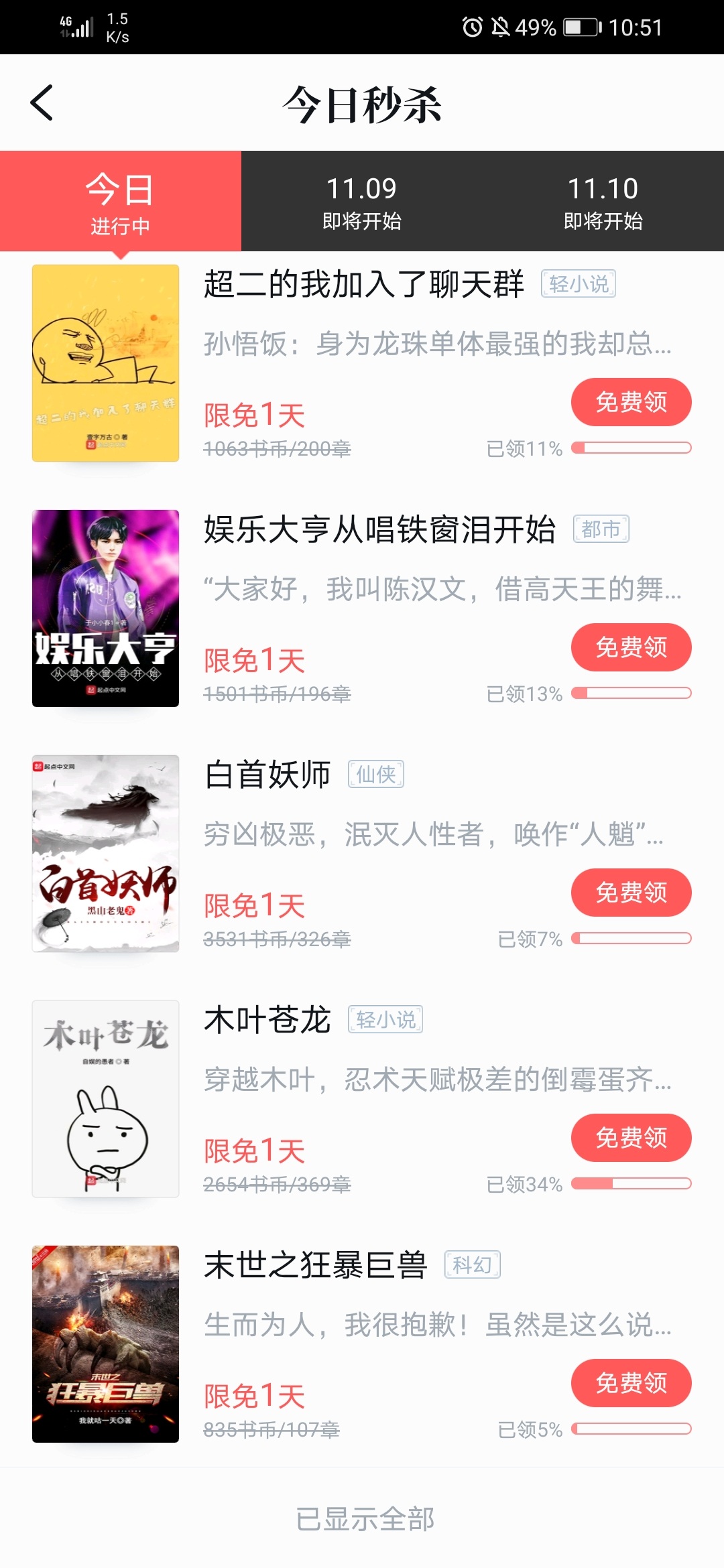View the 白首妖师 book cover
The image size is (724, 1568).
pyautogui.click(x=105, y=854)
